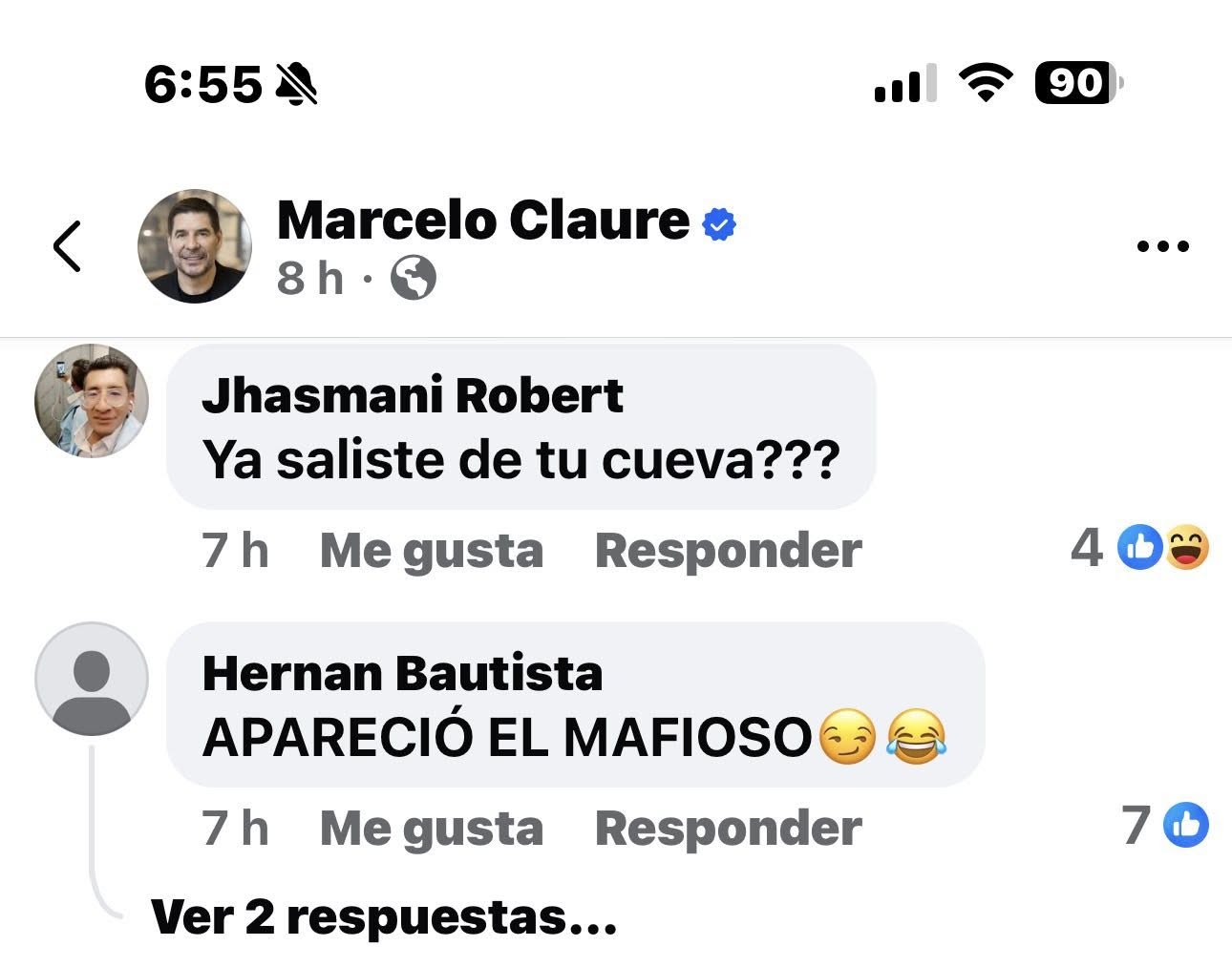The height and width of the screenshot is (967, 1232).
Task: Reply to Hernan Bautista's comment
Action: (x=728, y=828)
